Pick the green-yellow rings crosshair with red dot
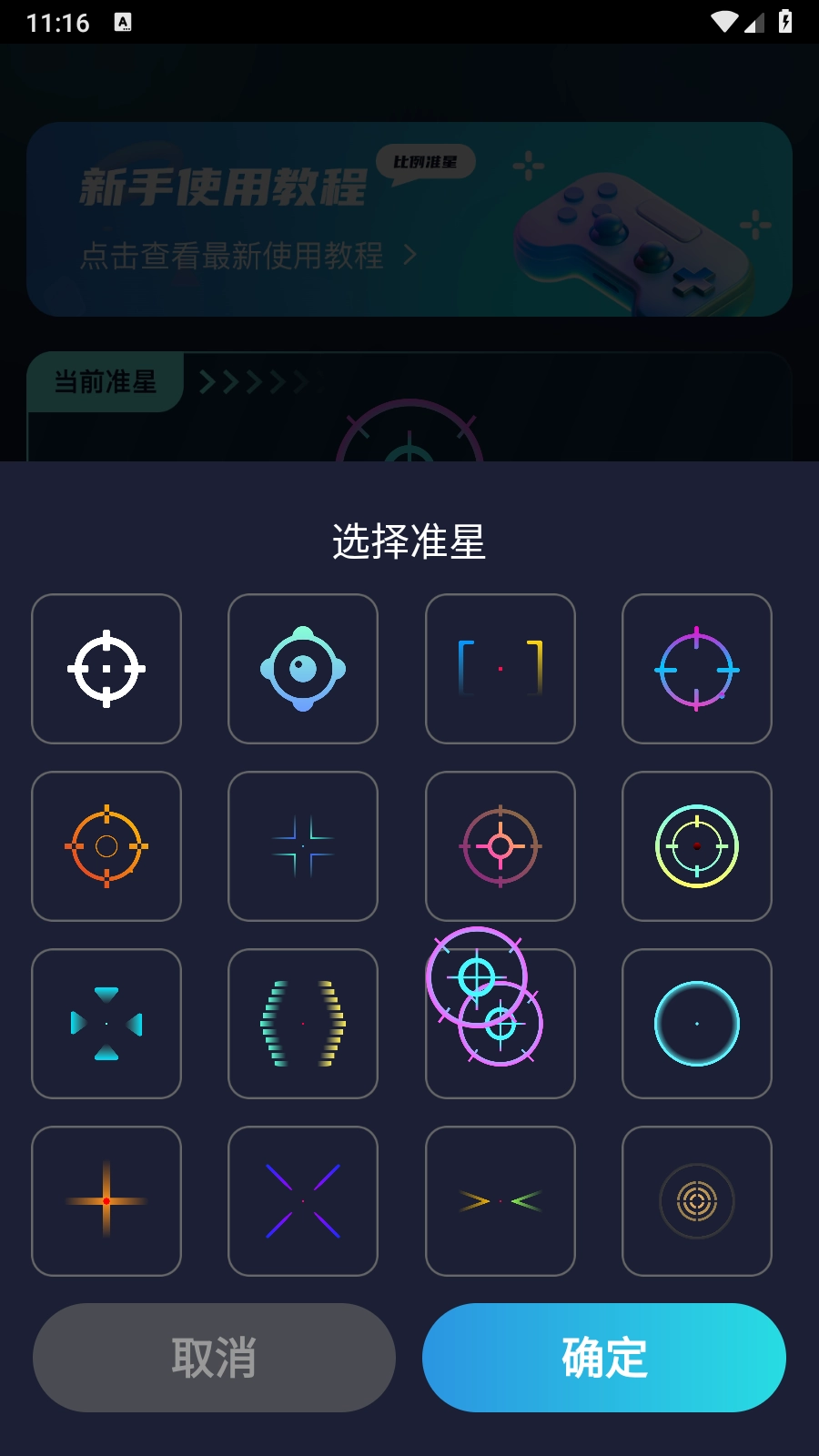The width and height of the screenshot is (819, 1456). point(697,846)
